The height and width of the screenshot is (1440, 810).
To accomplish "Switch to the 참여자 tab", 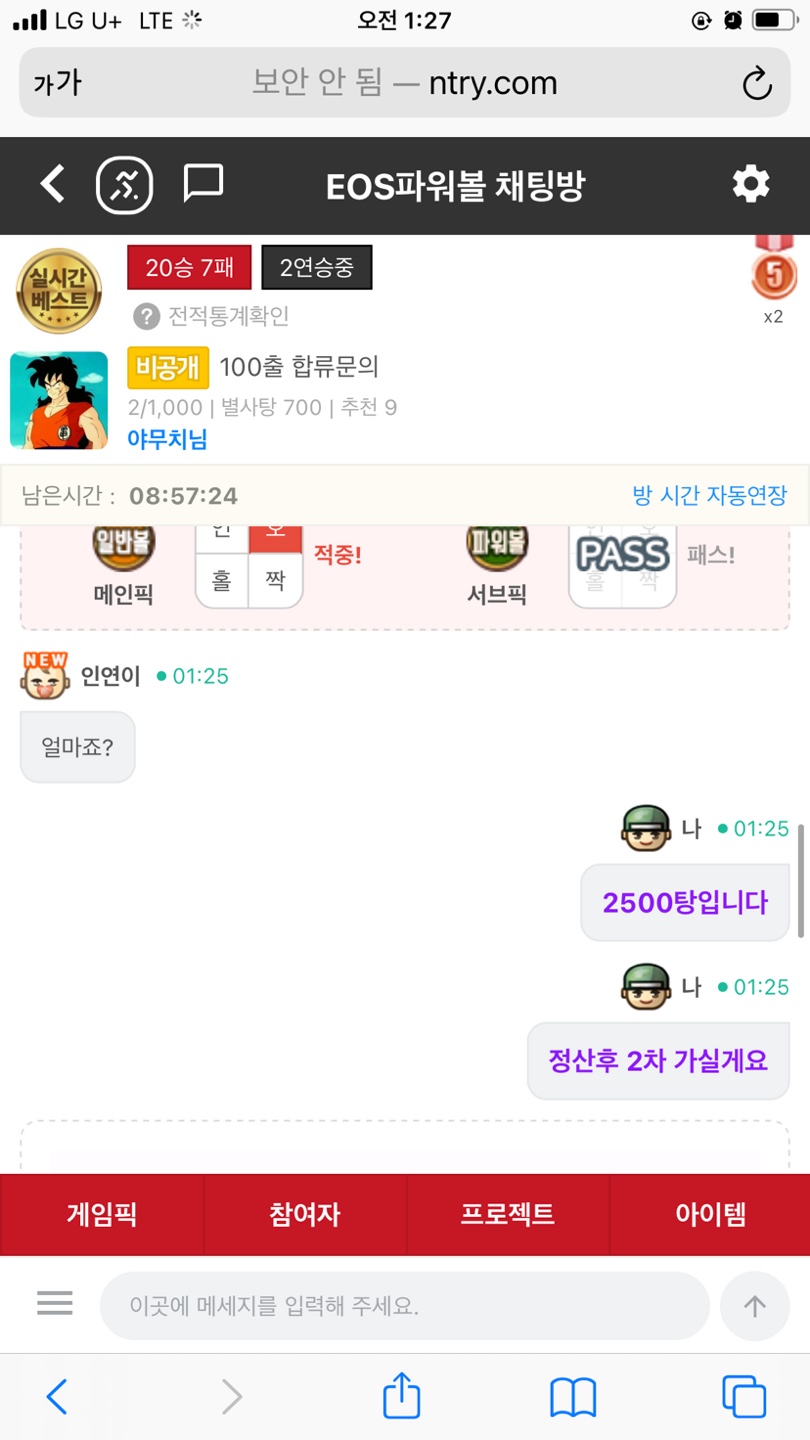I will (x=304, y=1214).
